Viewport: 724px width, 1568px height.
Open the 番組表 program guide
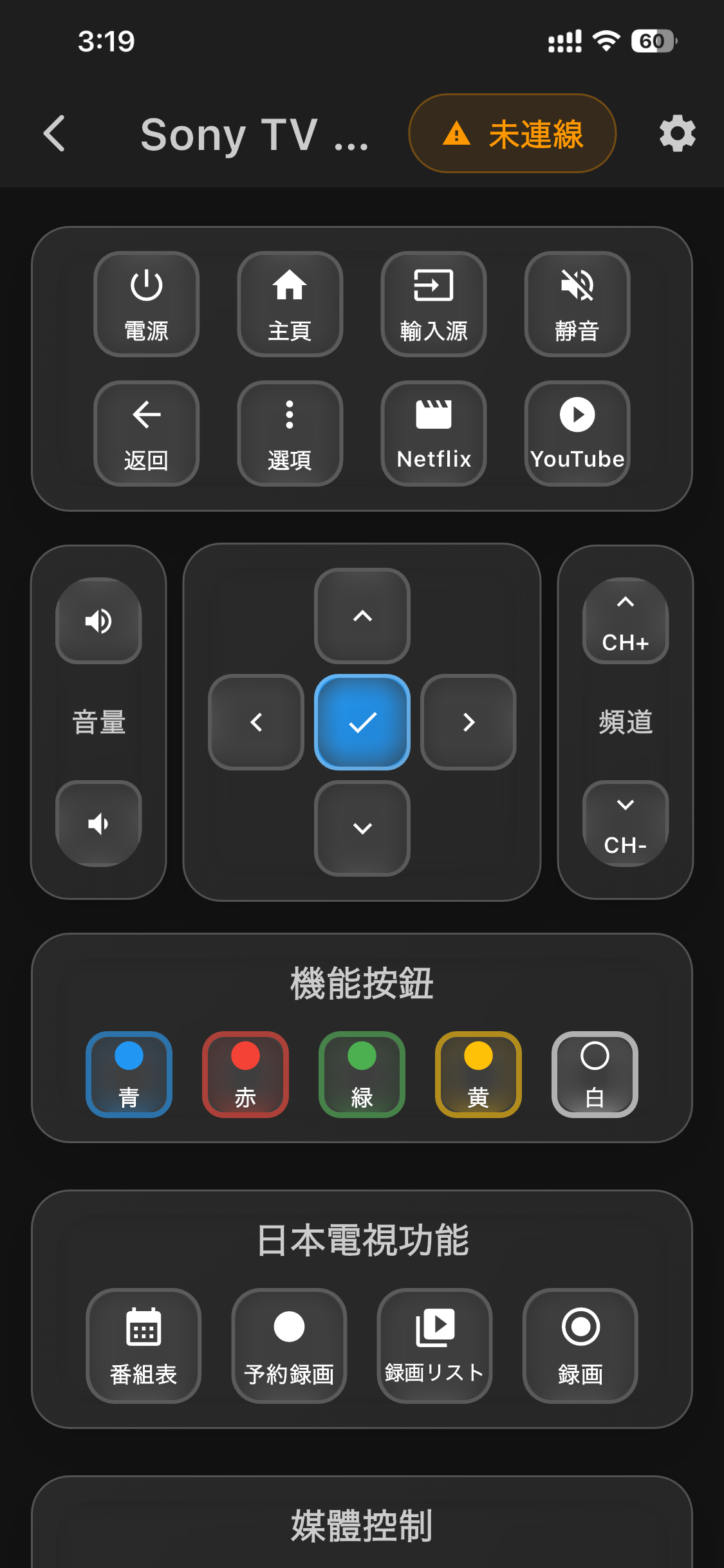pyautogui.click(x=144, y=1345)
